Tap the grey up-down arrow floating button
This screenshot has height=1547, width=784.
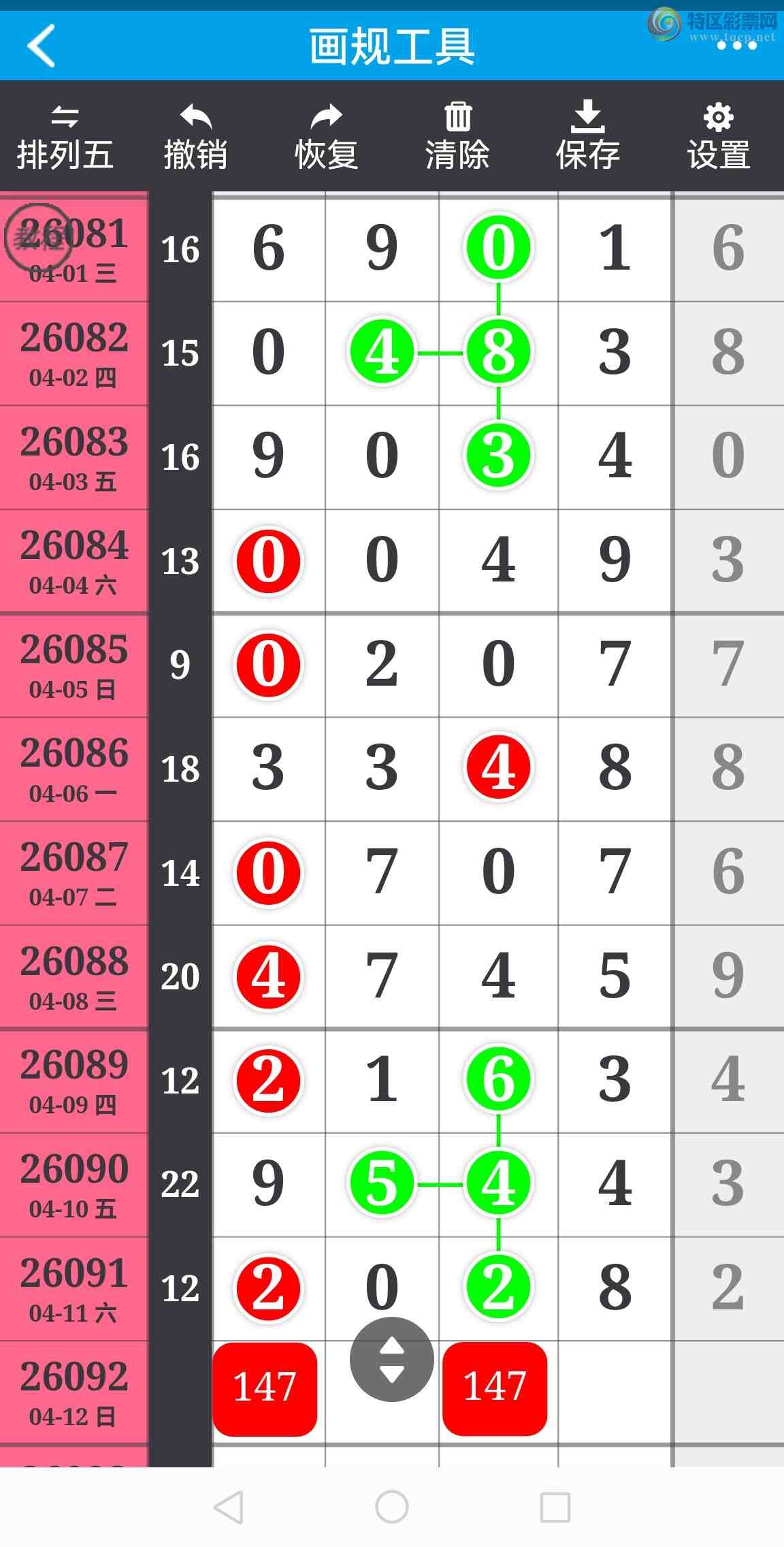tap(392, 1359)
